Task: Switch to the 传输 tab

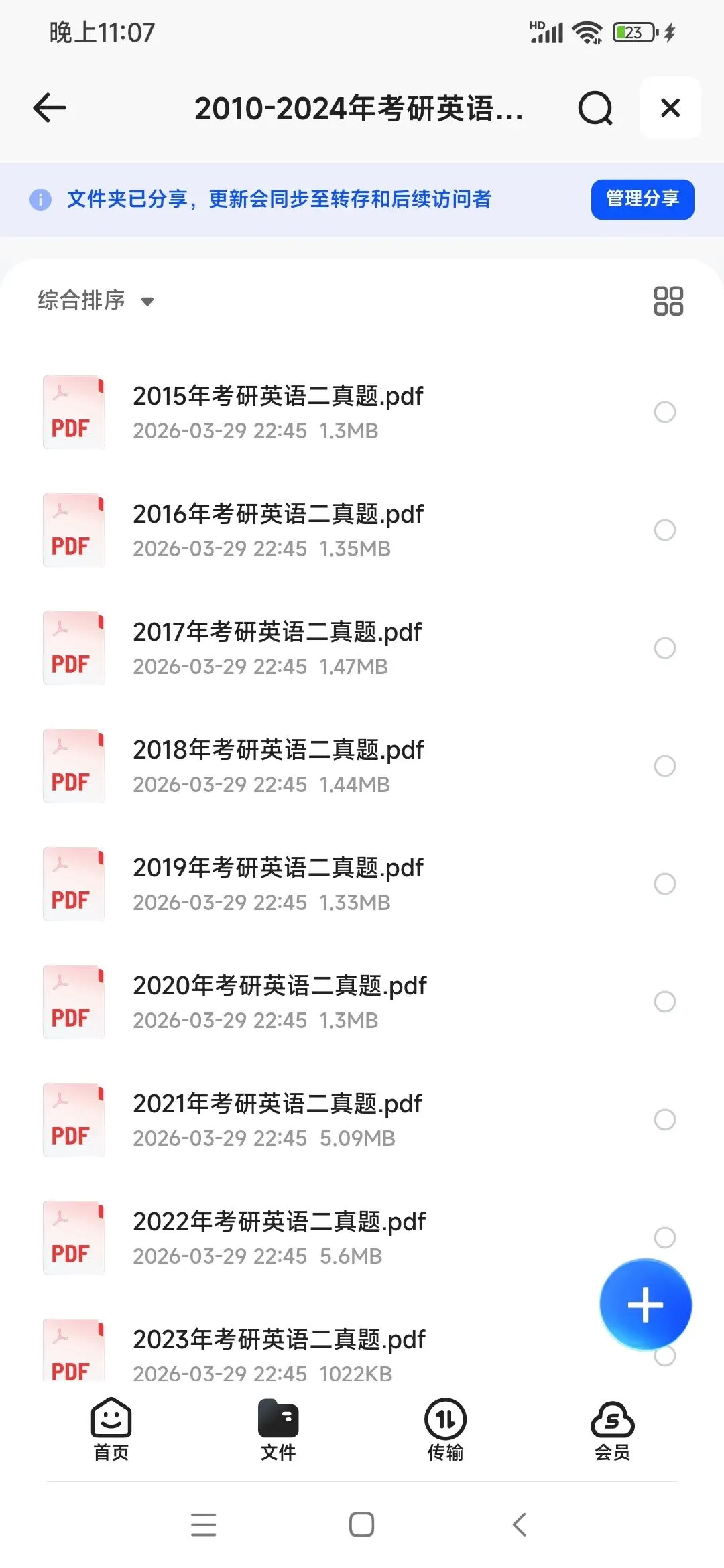Action: coord(445,1429)
